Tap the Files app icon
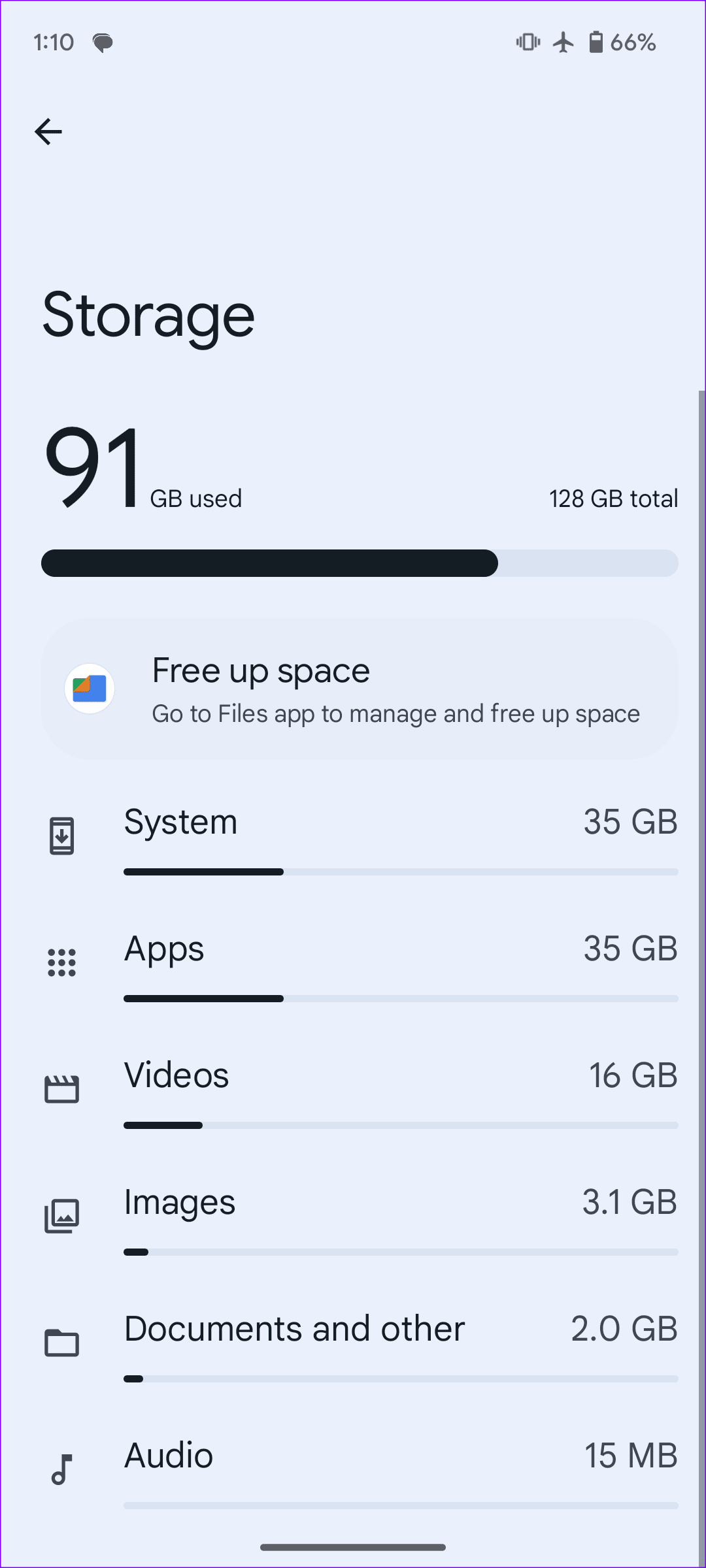The image size is (706, 1568). (x=89, y=688)
